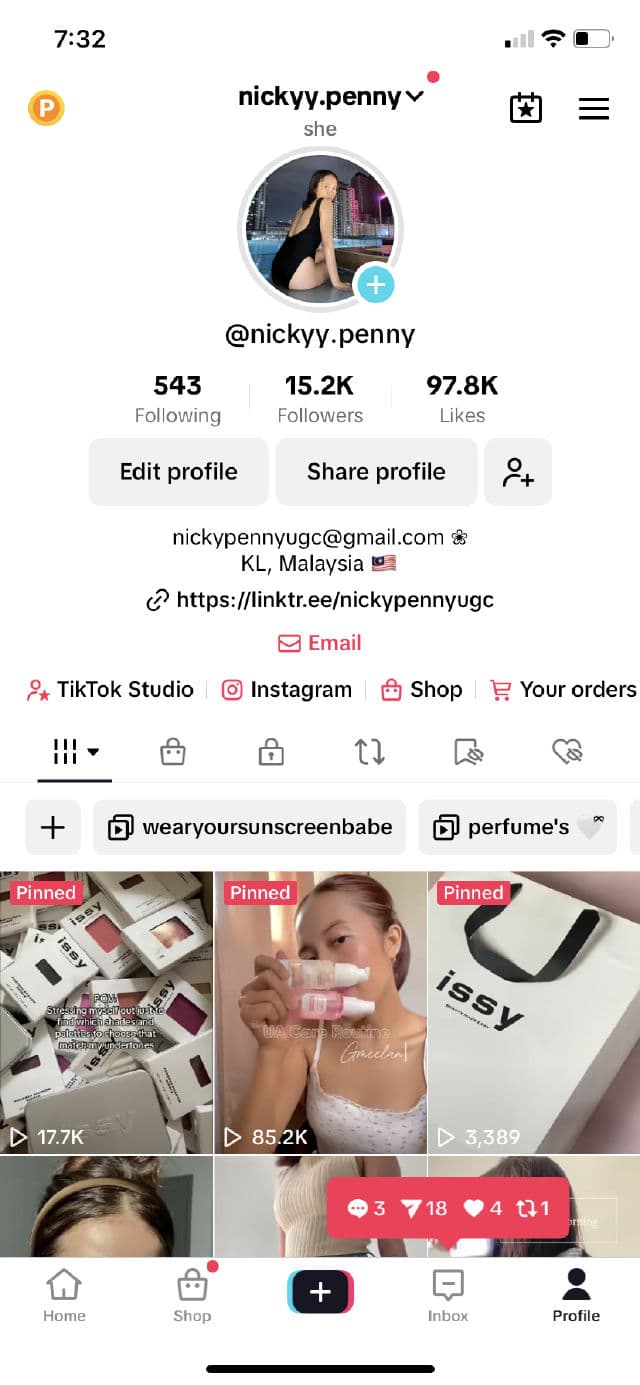The height and width of the screenshot is (1385, 640).
Task: Switch to the private videos lock tab
Action: [x=271, y=752]
